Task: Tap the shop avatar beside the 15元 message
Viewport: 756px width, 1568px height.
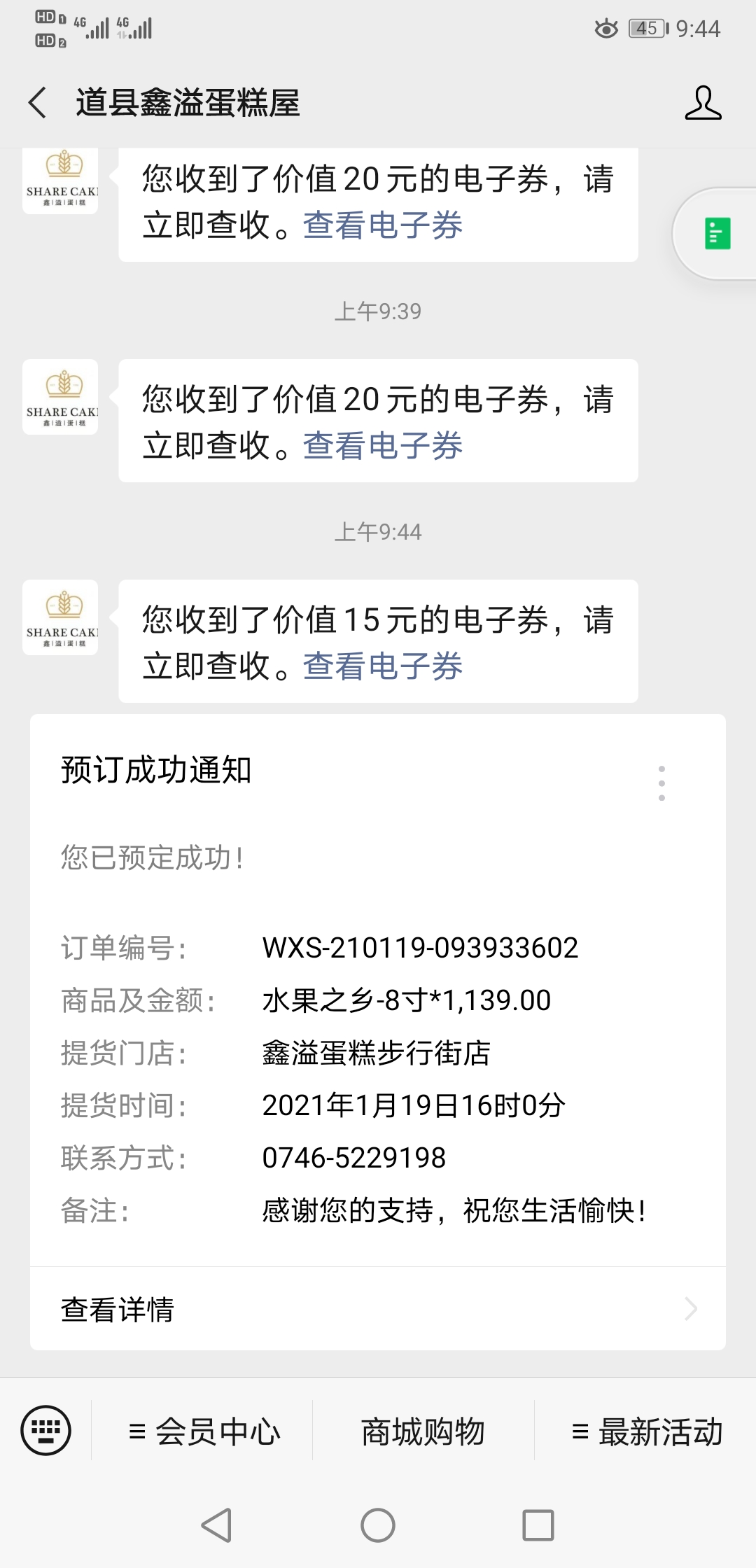Action: (60, 617)
